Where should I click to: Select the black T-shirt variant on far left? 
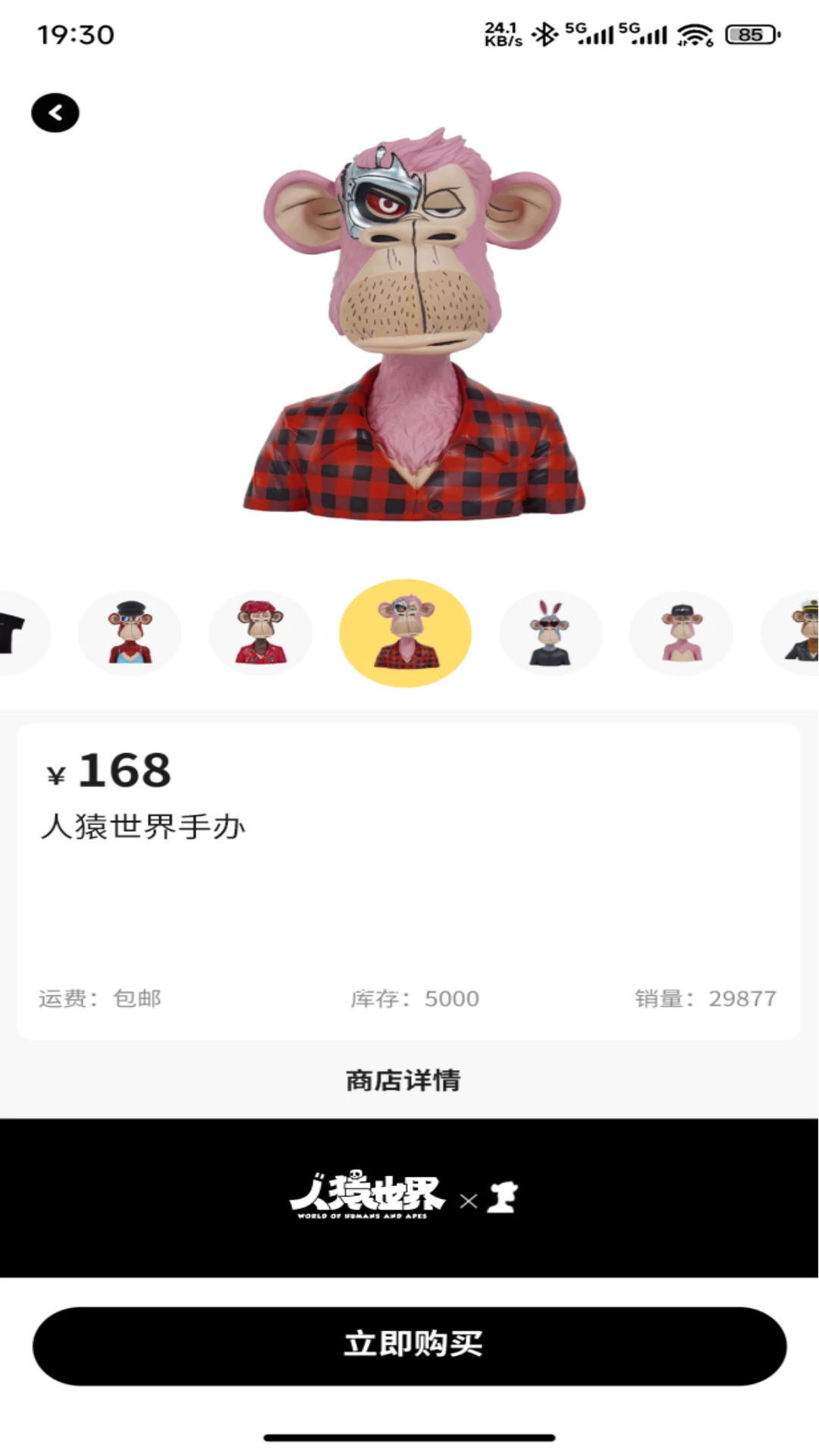point(14,632)
